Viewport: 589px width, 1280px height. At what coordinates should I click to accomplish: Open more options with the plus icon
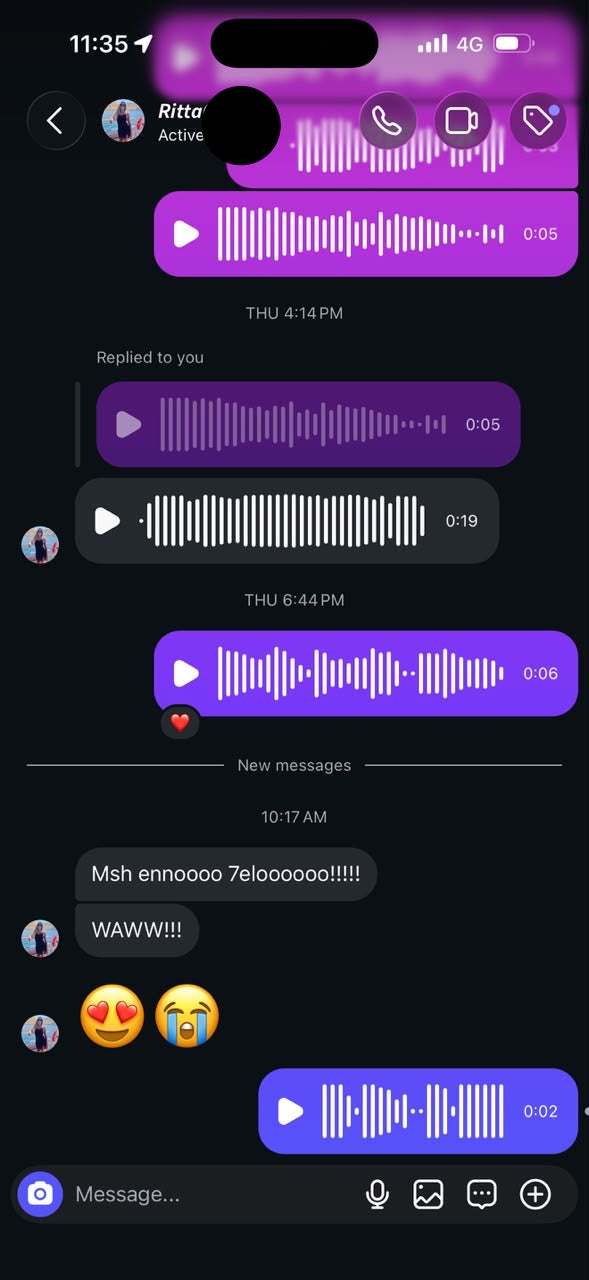(536, 1194)
